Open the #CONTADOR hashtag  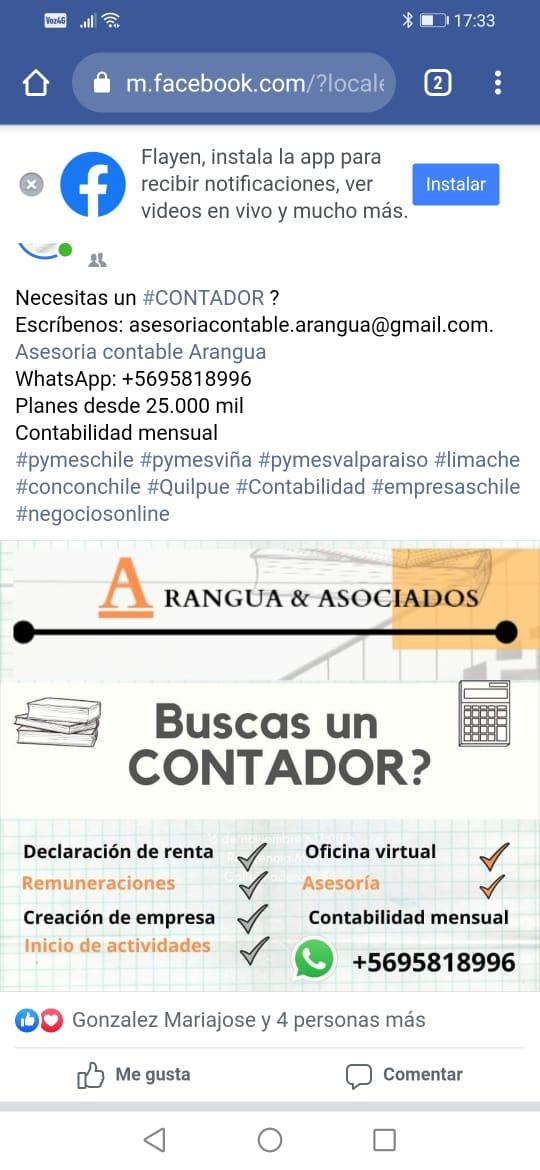(x=204, y=298)
